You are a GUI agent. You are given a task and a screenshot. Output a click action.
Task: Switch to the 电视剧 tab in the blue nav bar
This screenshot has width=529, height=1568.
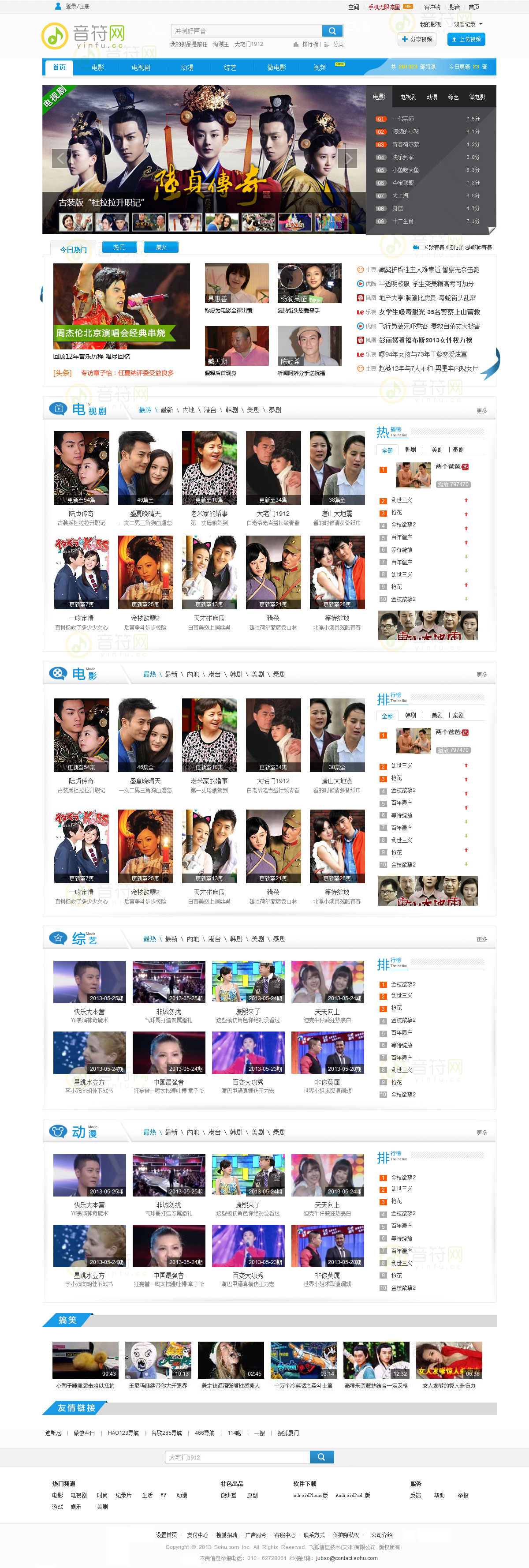(x=141, y=68)
